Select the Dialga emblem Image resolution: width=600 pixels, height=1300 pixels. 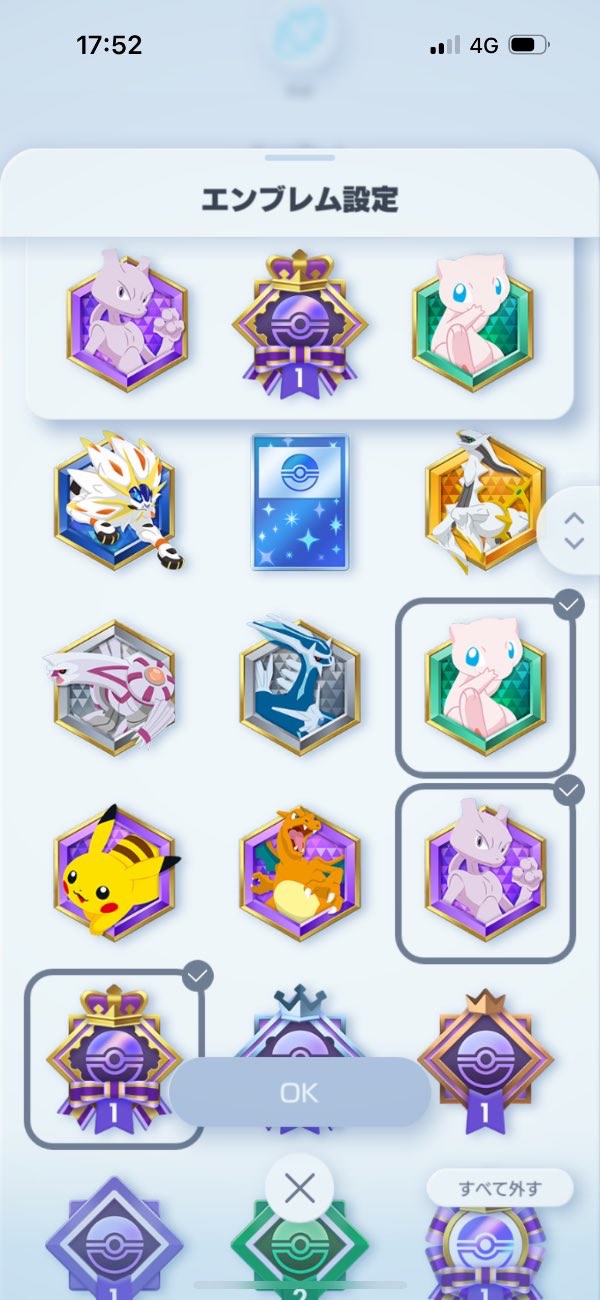coord(300,686)
